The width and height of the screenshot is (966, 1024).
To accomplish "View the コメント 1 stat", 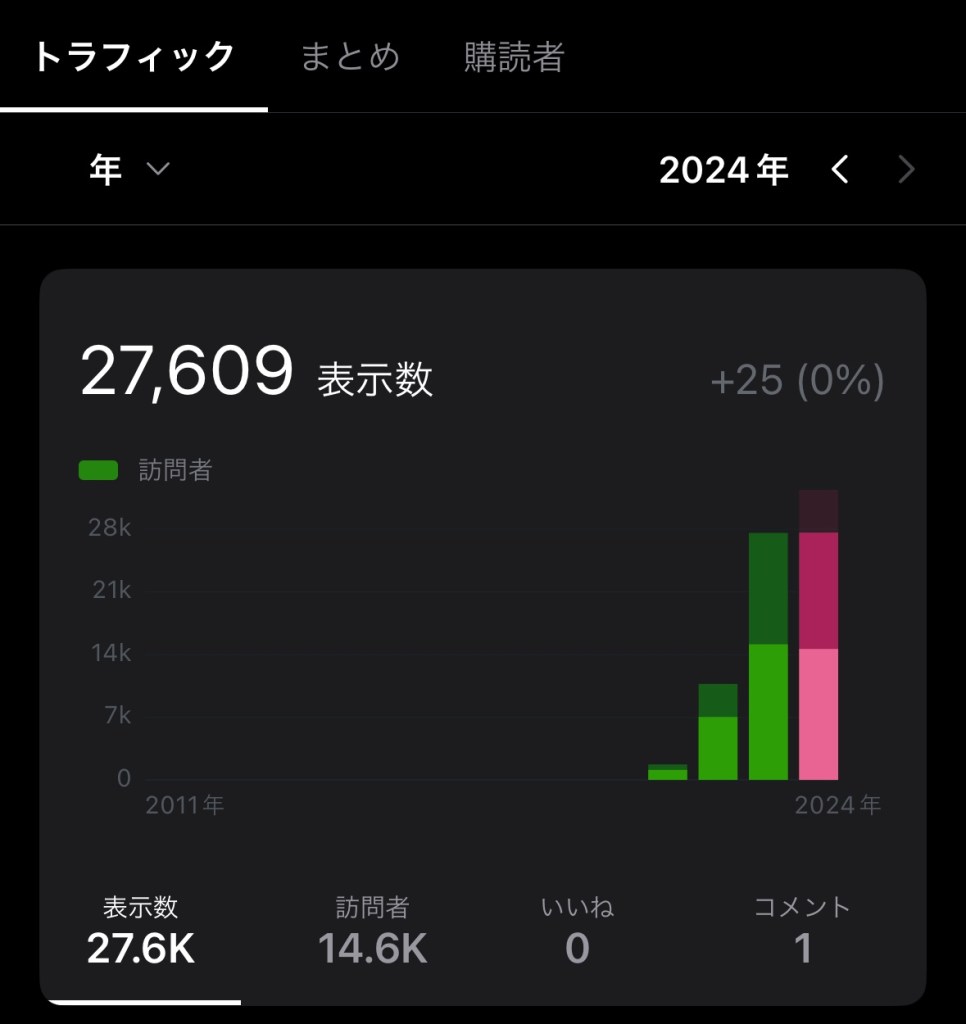I will pyautogui.click(x=802, y=932).
